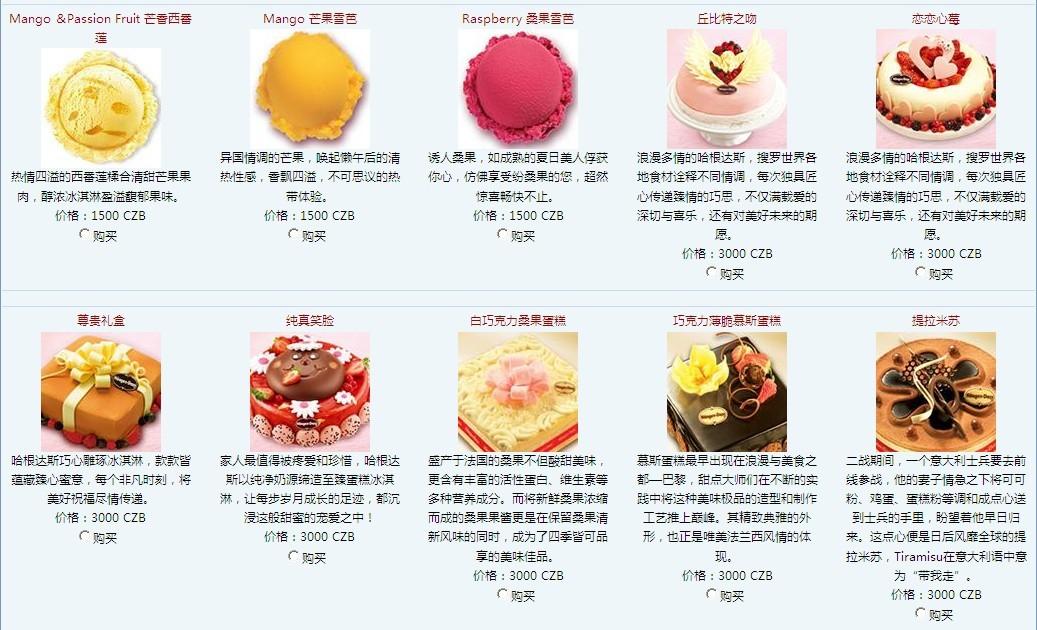Select 购买 radio for Mango 芒果雪芭

294,235
